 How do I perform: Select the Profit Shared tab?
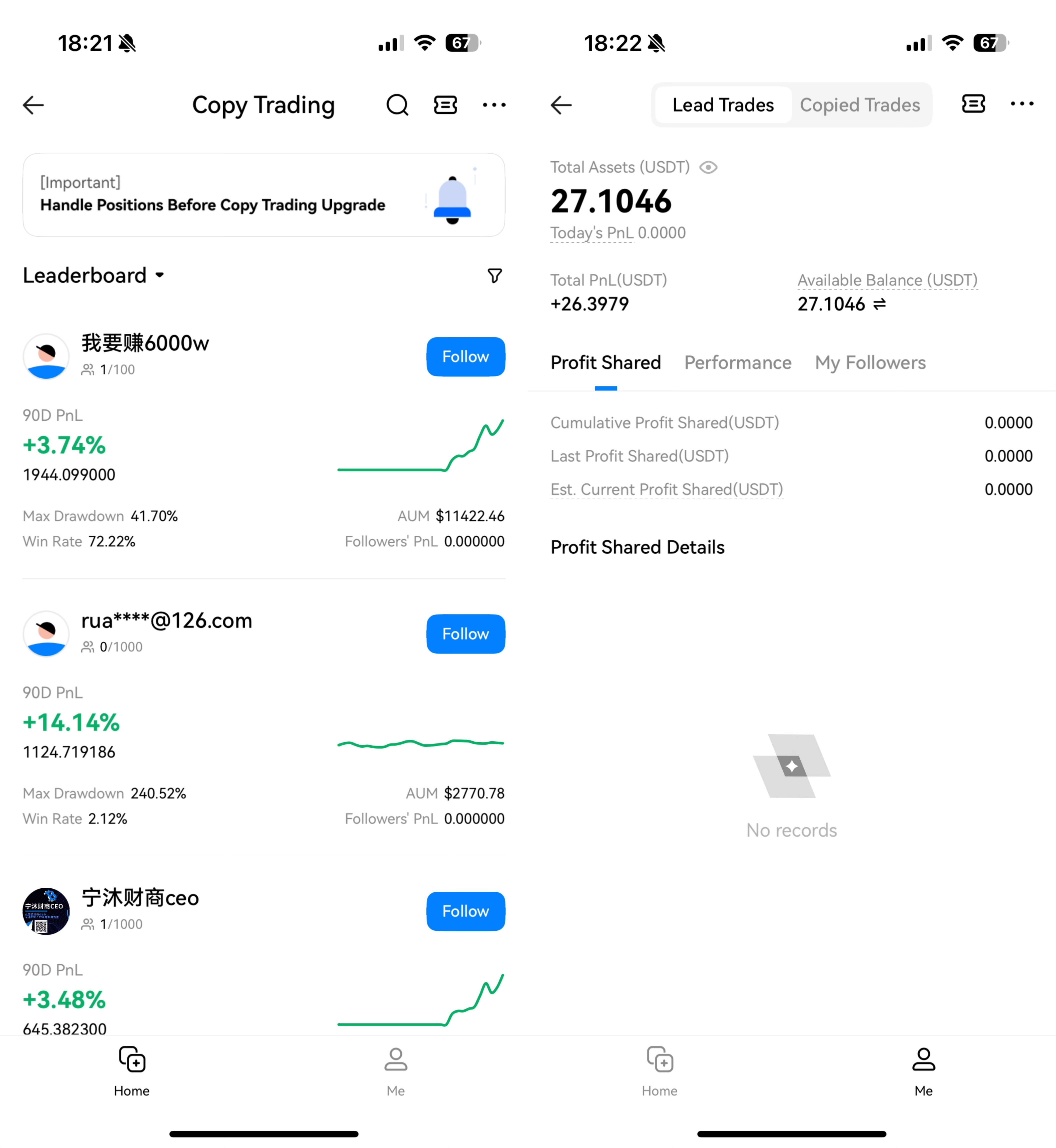tap(605, 363)
